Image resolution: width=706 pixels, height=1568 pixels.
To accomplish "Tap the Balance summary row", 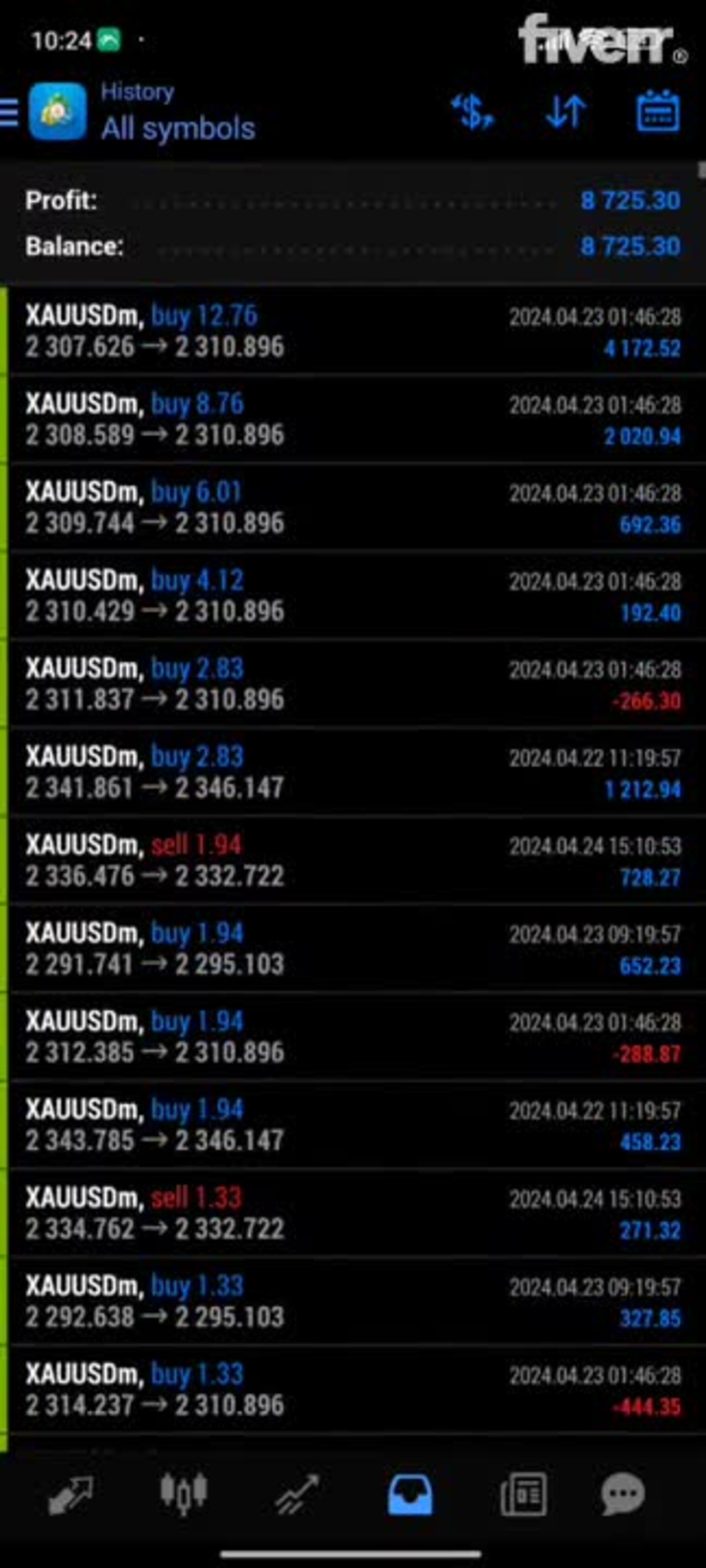I will 353,248.
